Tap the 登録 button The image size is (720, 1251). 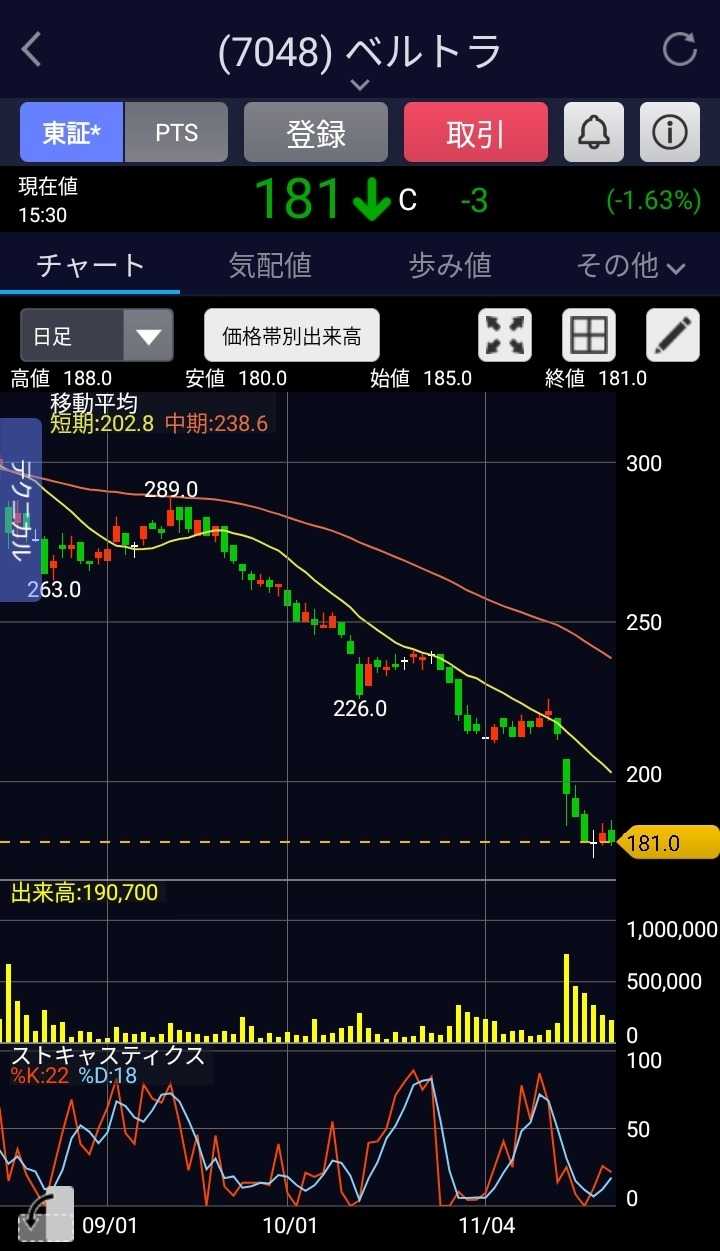pos(316,133)
